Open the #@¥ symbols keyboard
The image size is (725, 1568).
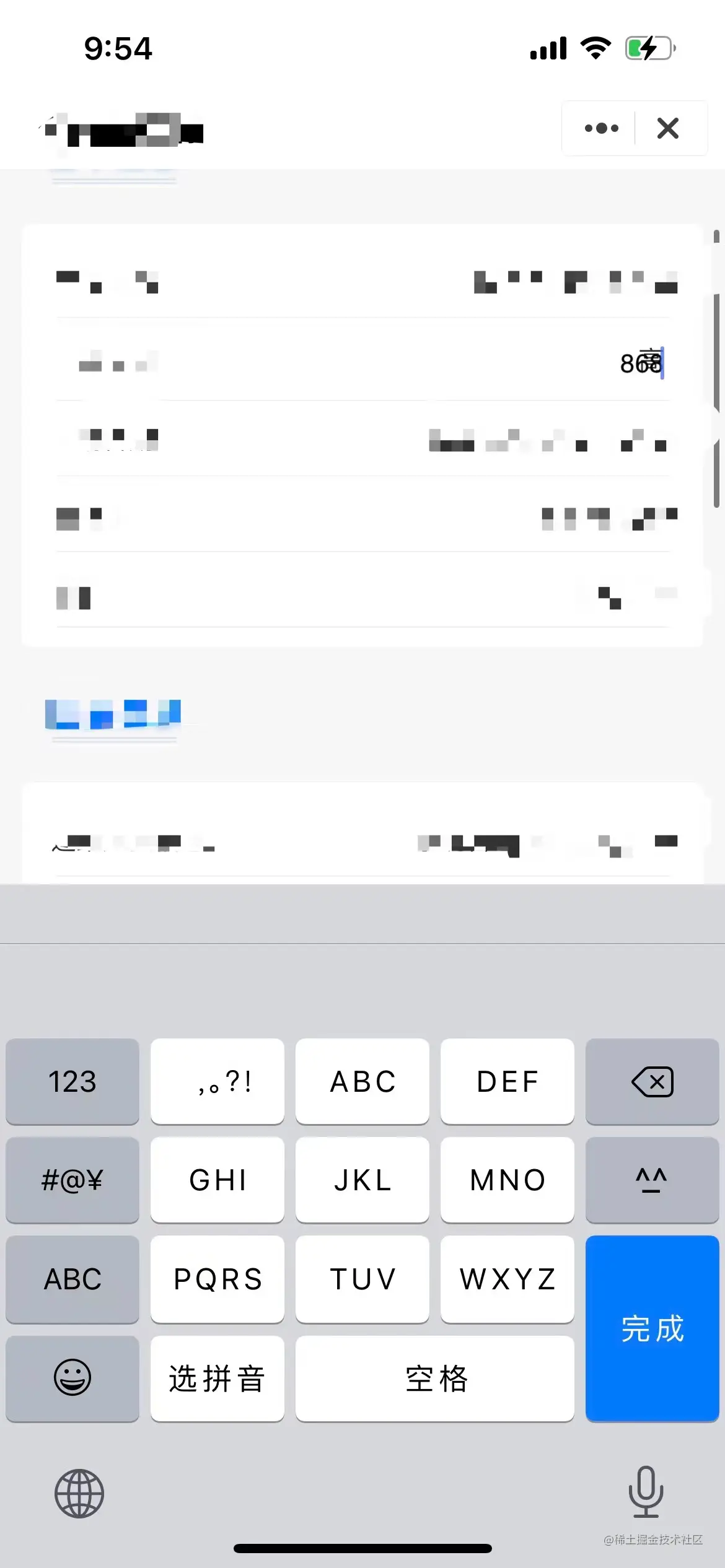pyautogui.click(x=72, y=1180)
